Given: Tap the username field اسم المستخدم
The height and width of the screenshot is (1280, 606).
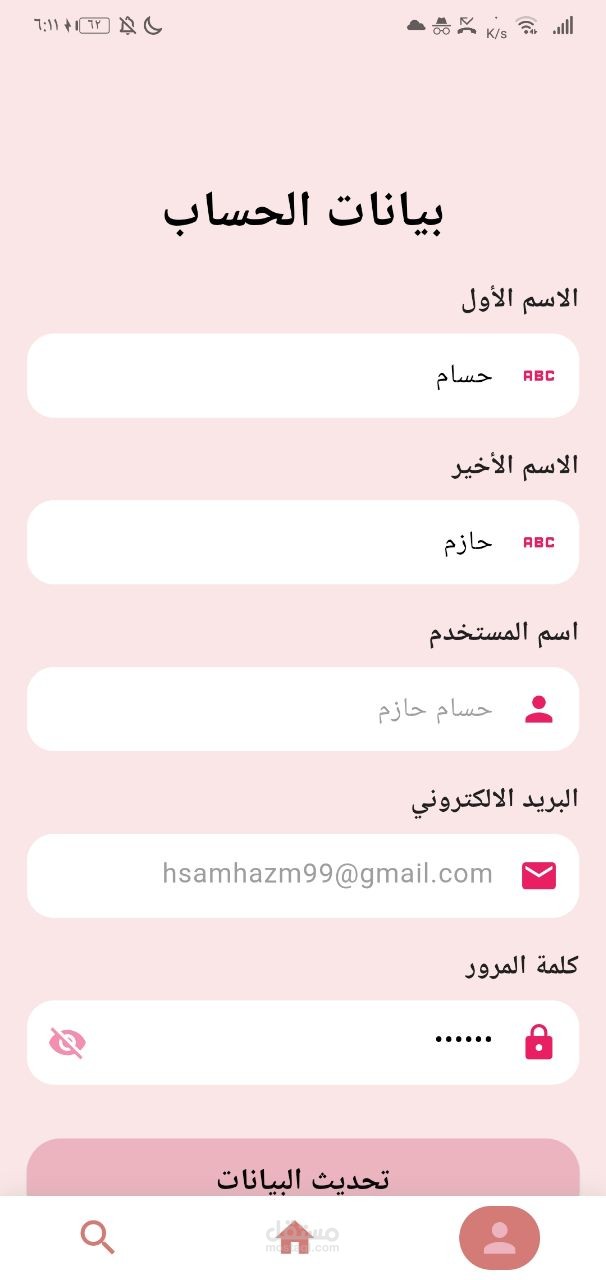Looking at the screenshot, I should pos(303,709).
